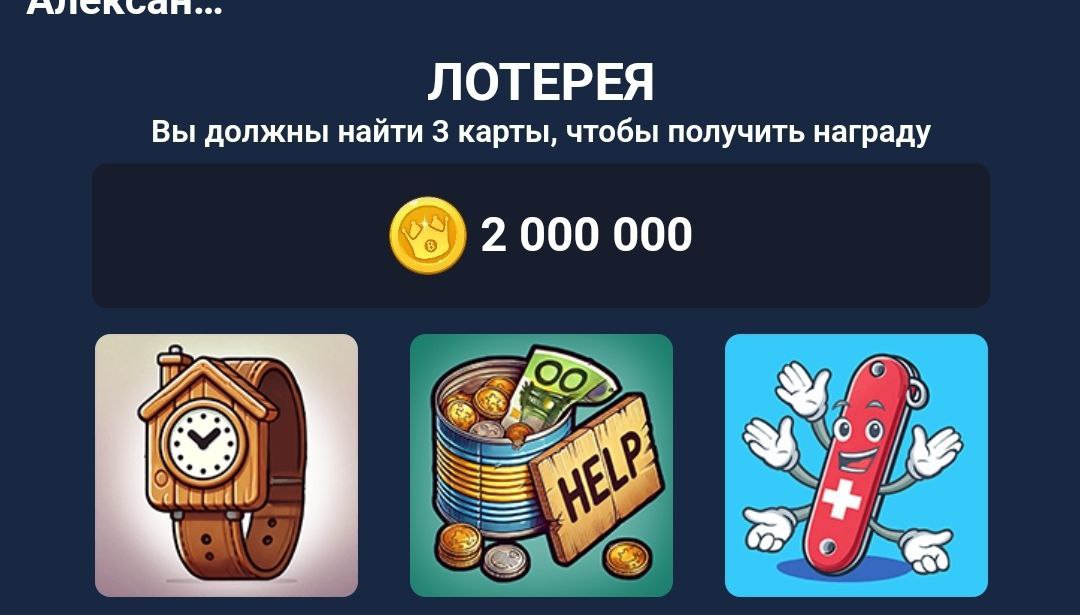Choose the red pocket knife card

pos(856,465)
